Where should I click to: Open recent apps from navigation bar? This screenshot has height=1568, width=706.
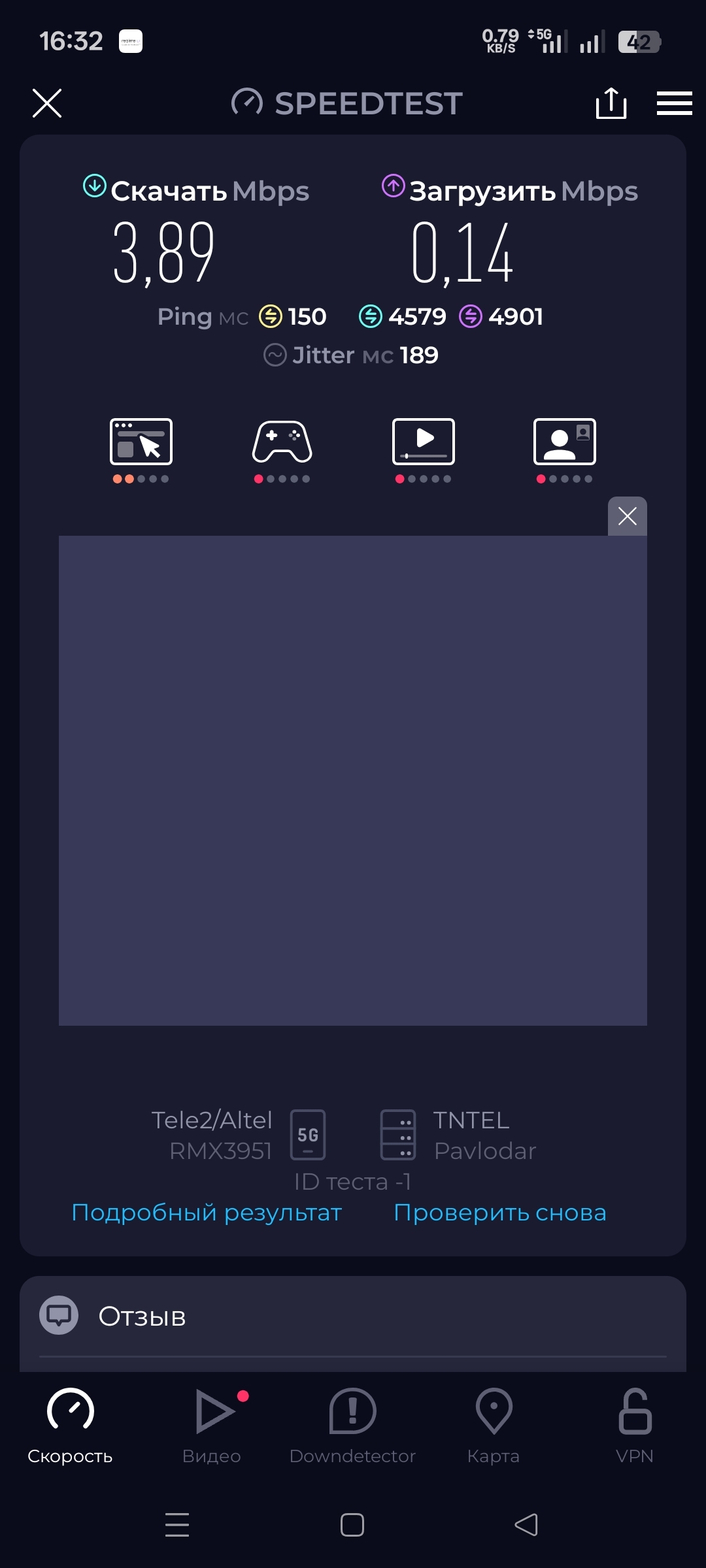click(x=177, y=1525)
